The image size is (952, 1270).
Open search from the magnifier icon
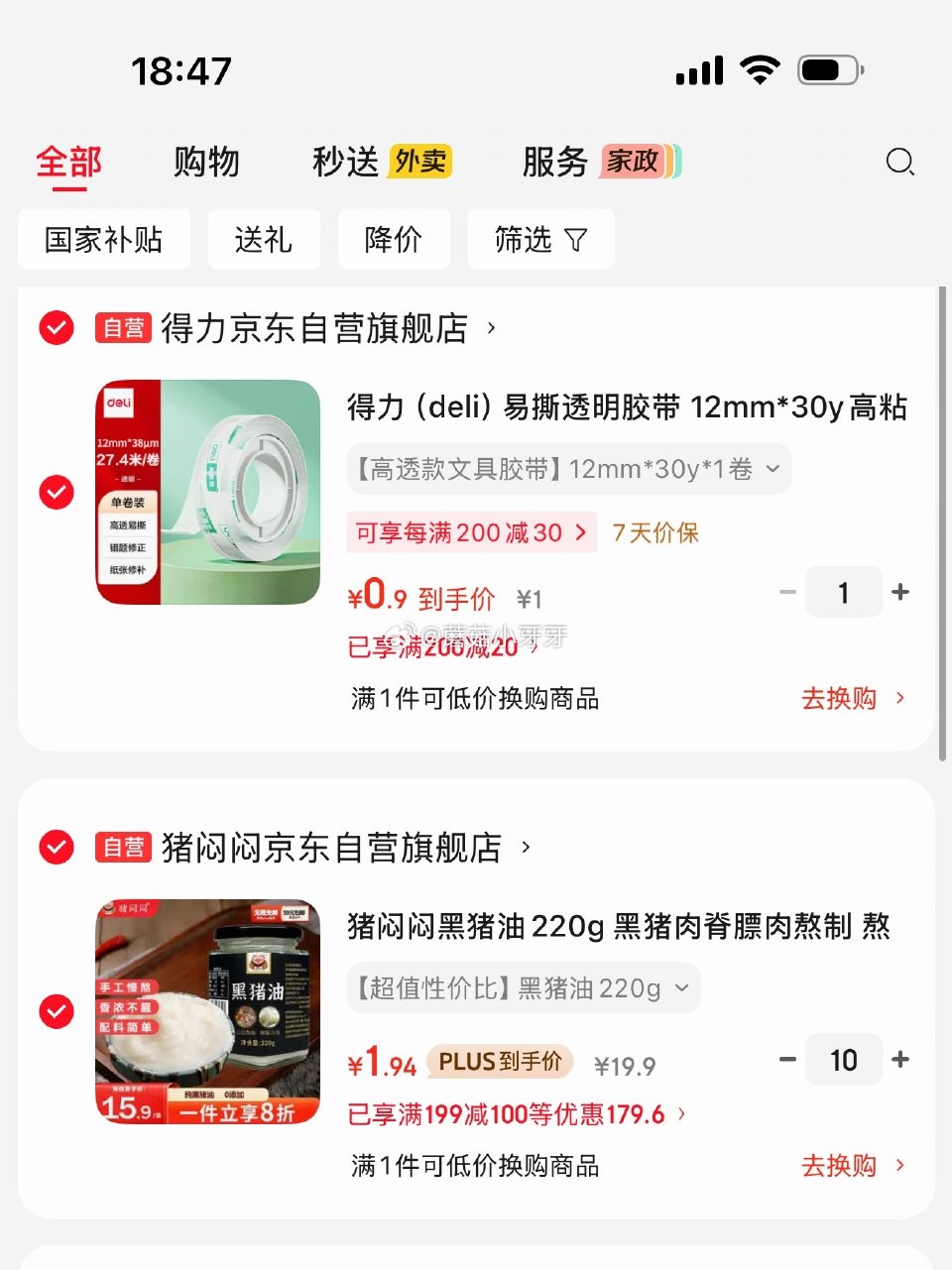[899, 163]
